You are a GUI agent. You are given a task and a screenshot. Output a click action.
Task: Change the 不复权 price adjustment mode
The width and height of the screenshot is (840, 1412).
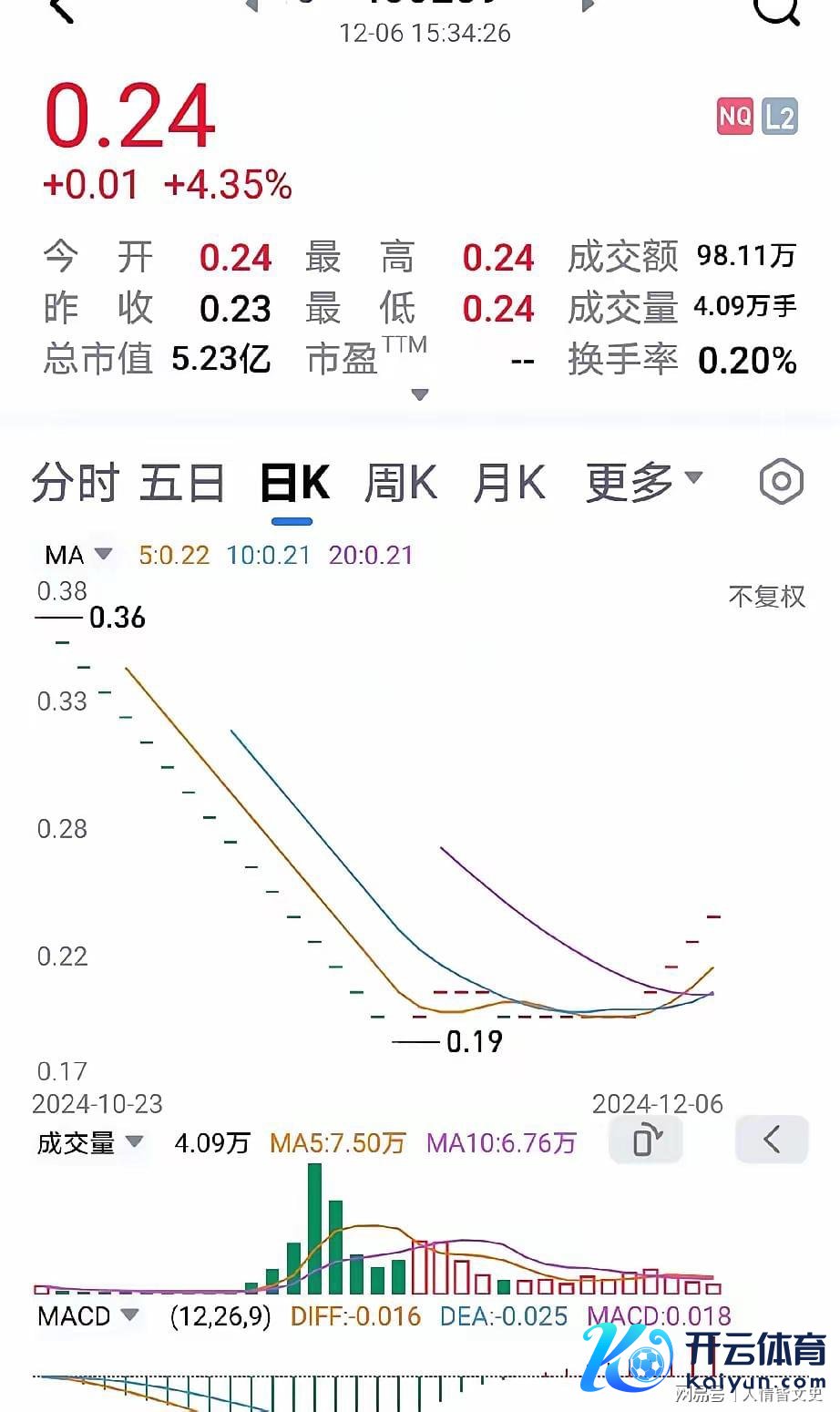point(767,597)
